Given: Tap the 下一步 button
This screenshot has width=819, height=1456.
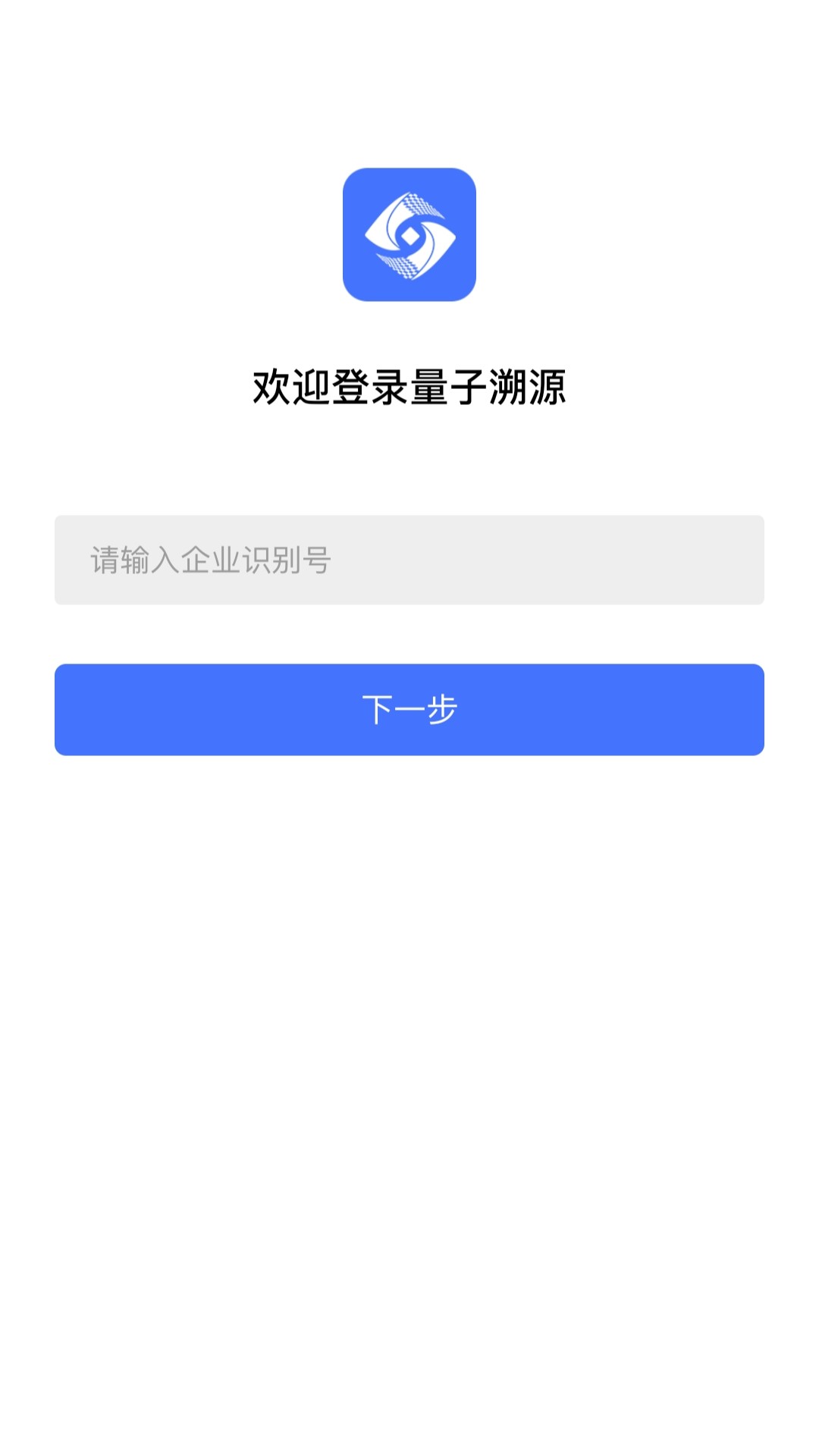Looking at the screenshot, I should (409, 709).
